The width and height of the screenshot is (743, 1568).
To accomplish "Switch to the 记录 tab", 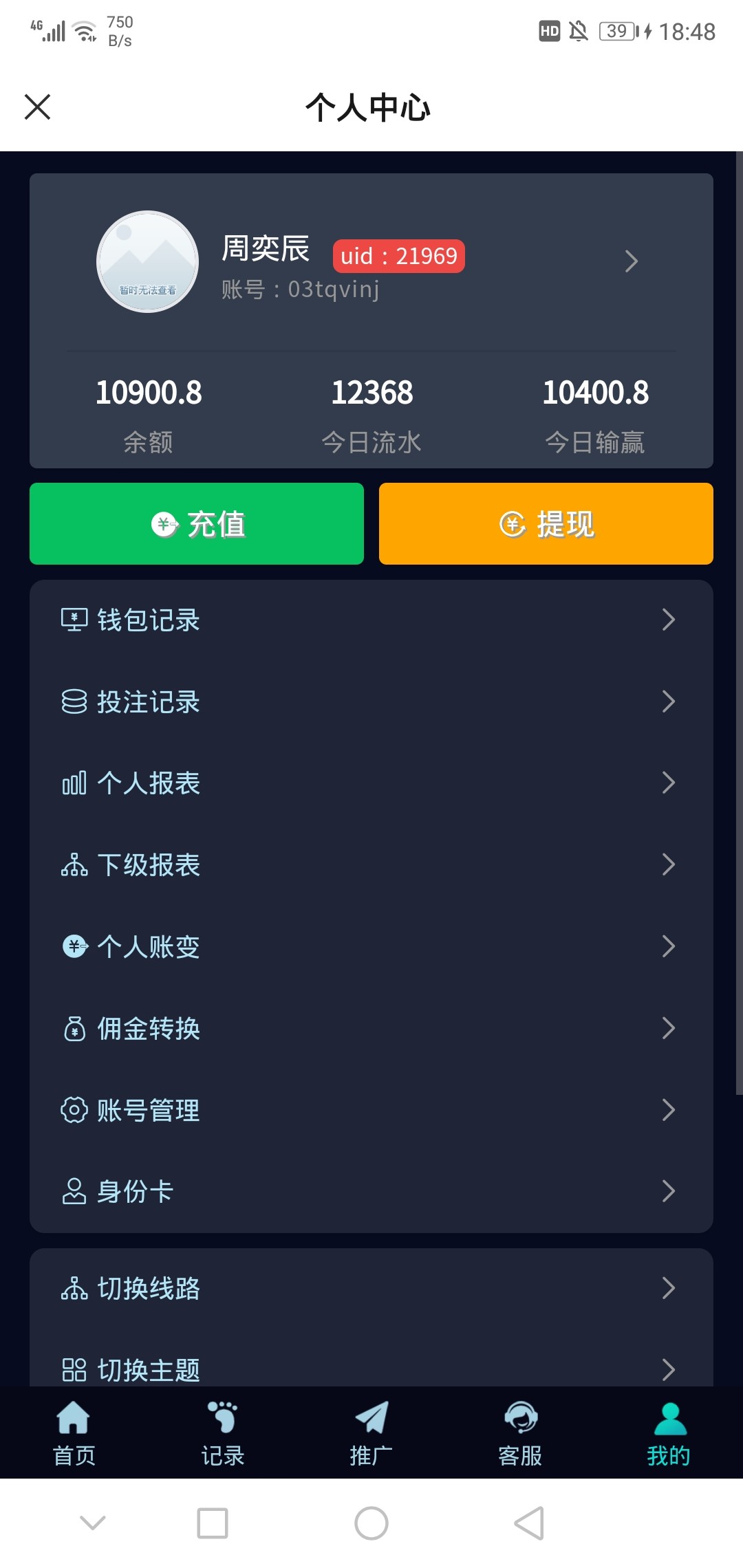I will (x=223, y=1433).
